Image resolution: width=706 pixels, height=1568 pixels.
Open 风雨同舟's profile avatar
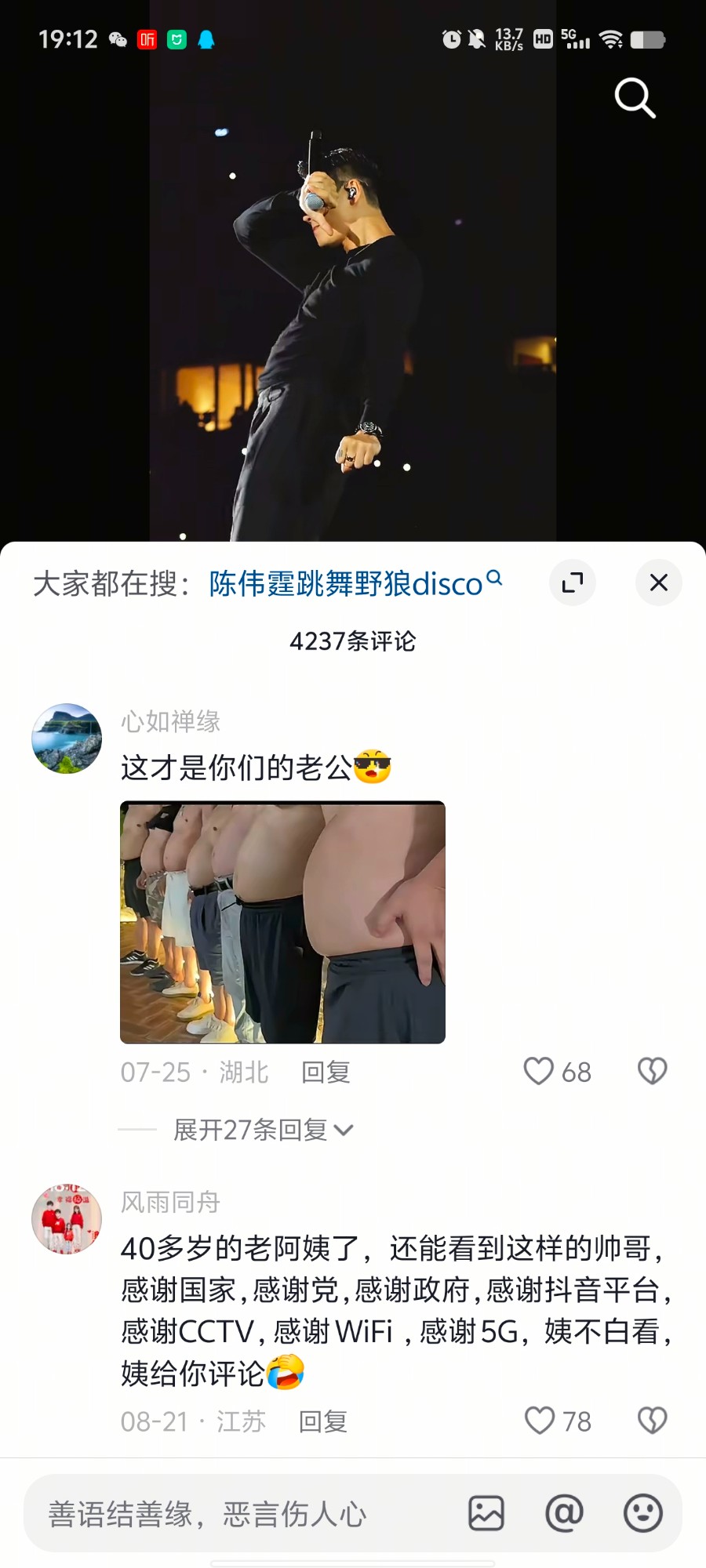67,1219
